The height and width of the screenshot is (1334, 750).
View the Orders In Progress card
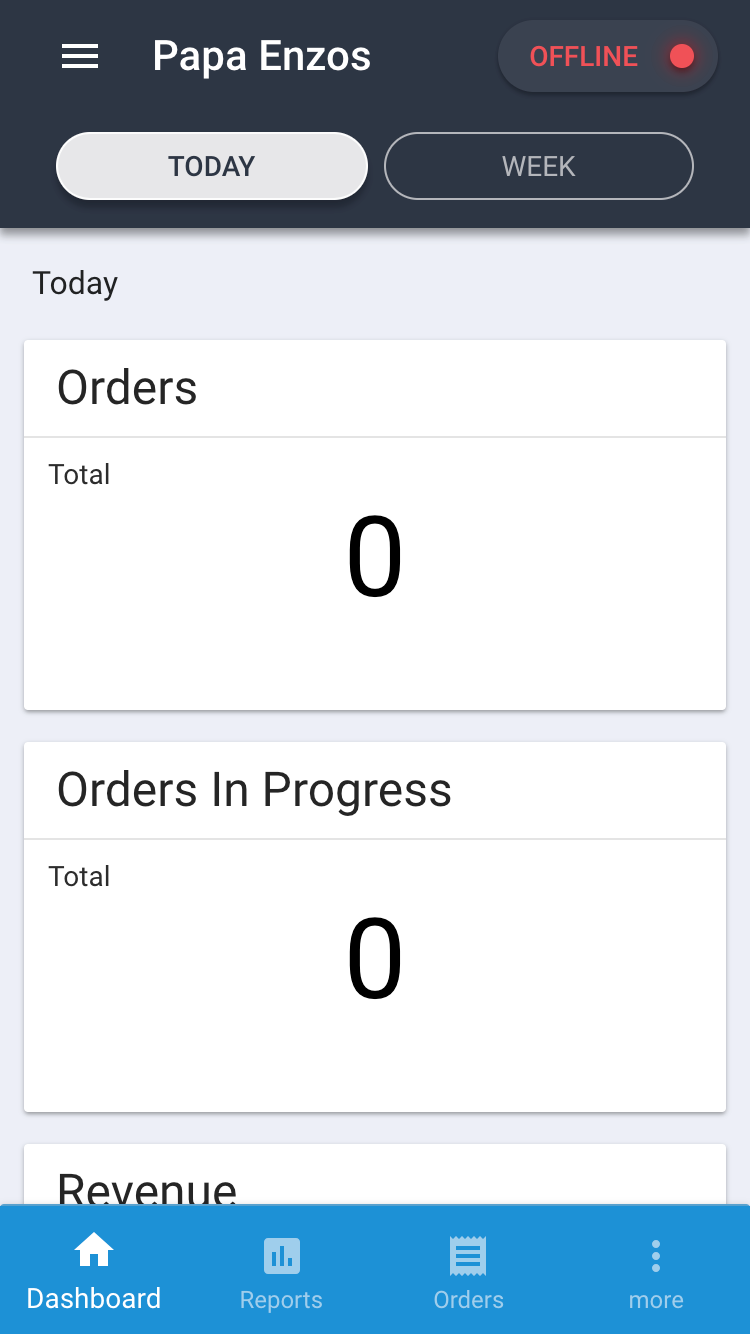click(375, 925)
